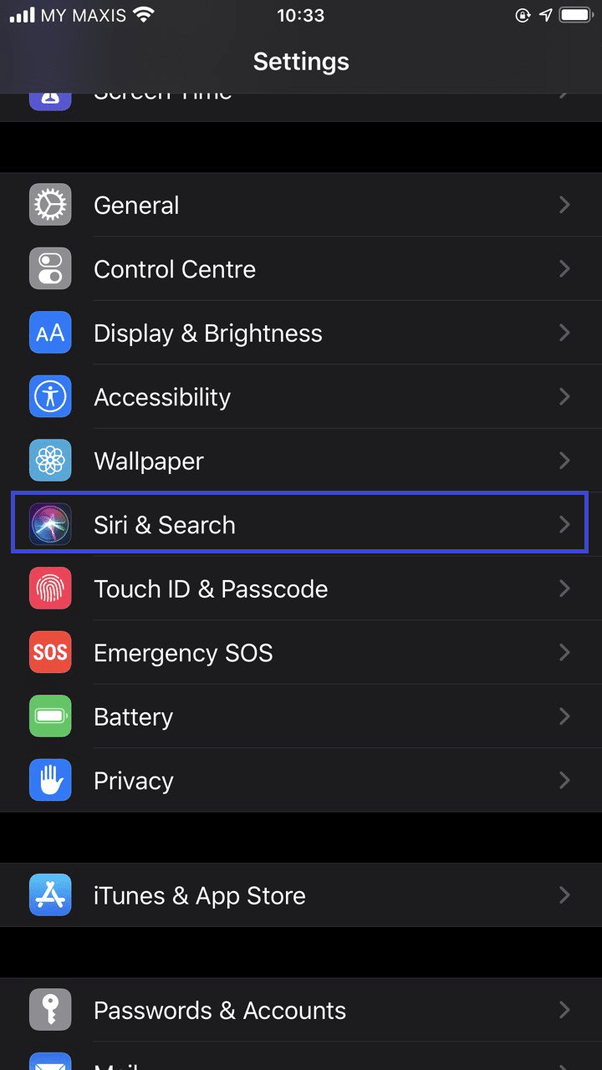
Task: Open Wallpaper settings
Action: 300,461
